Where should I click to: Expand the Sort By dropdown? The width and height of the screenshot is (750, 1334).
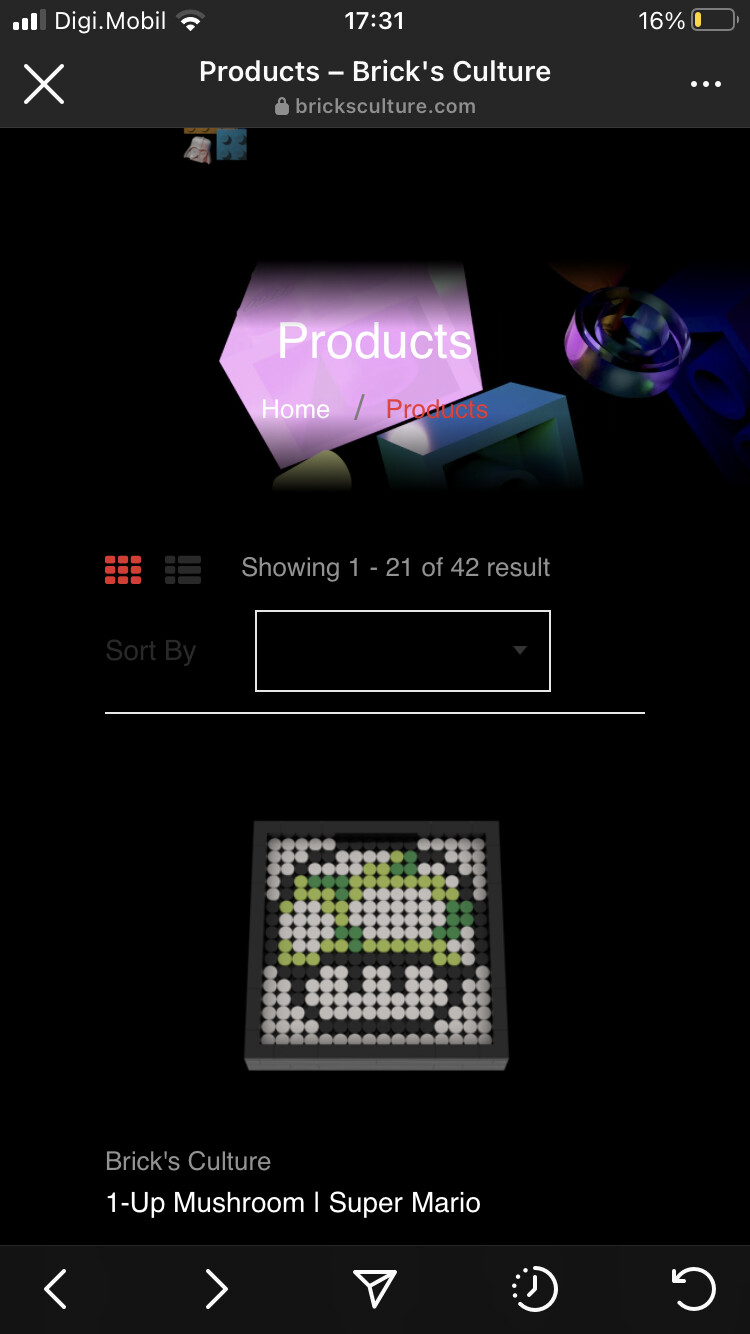tap(403, 650)
